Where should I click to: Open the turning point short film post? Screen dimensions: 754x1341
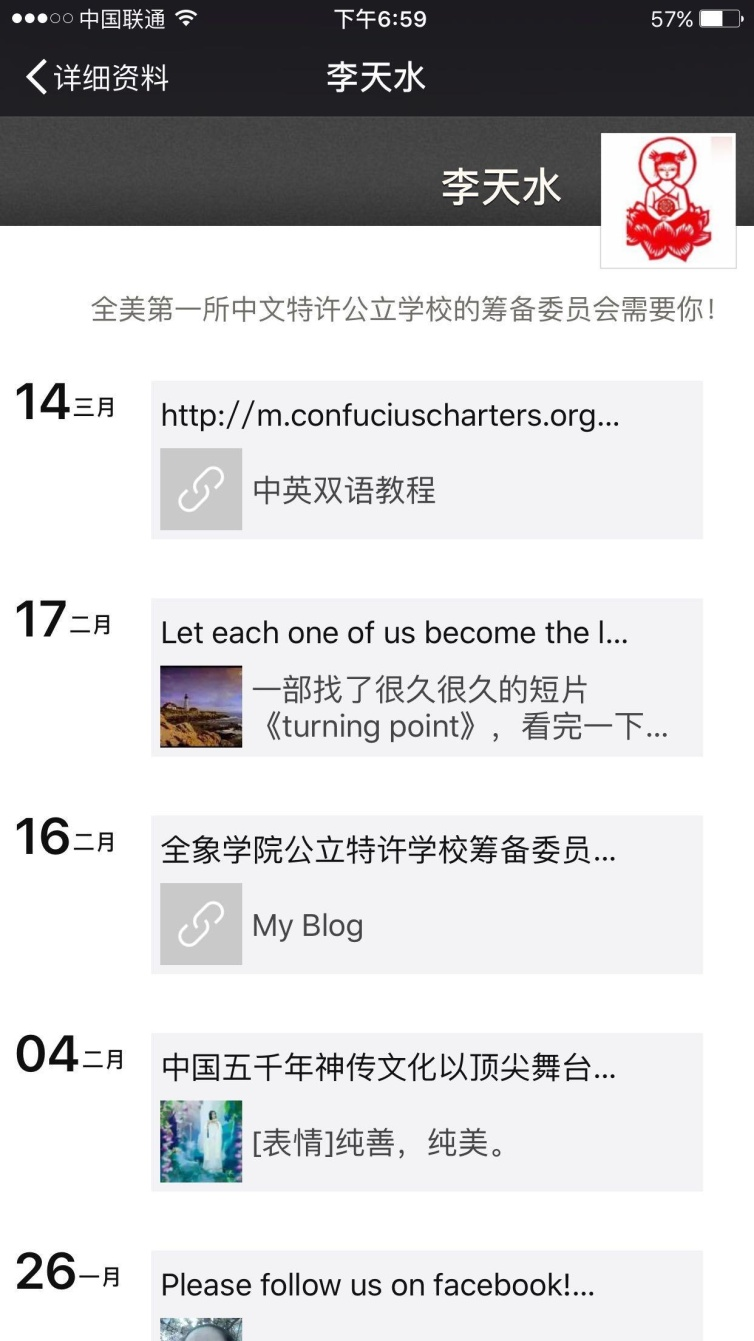point(427,677)
